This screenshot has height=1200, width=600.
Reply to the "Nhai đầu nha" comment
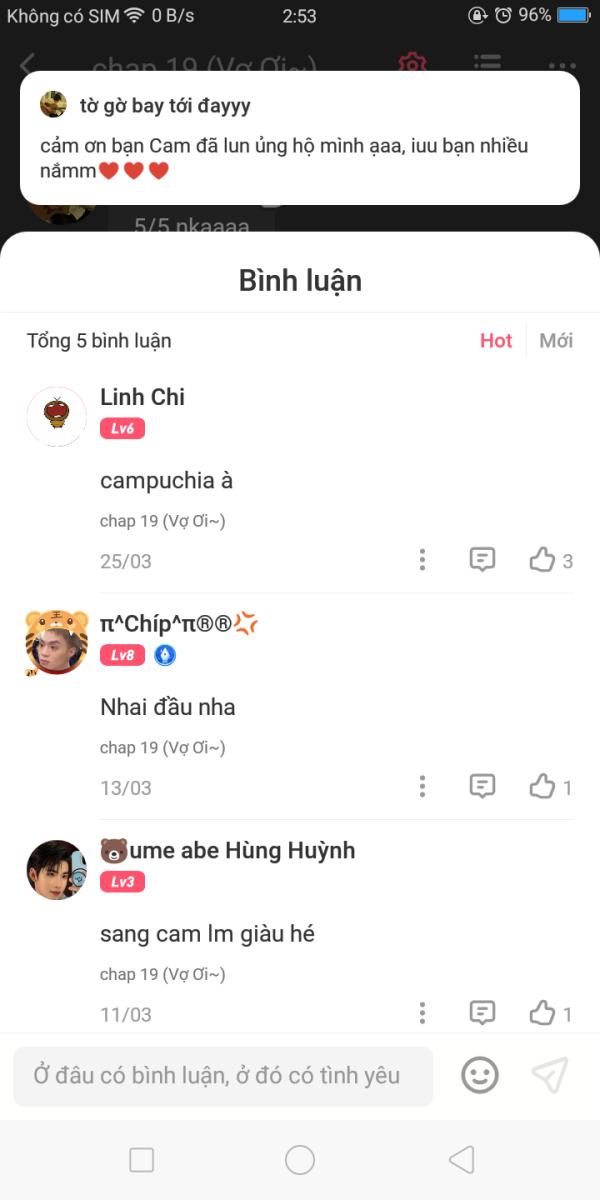pos(482,787)
